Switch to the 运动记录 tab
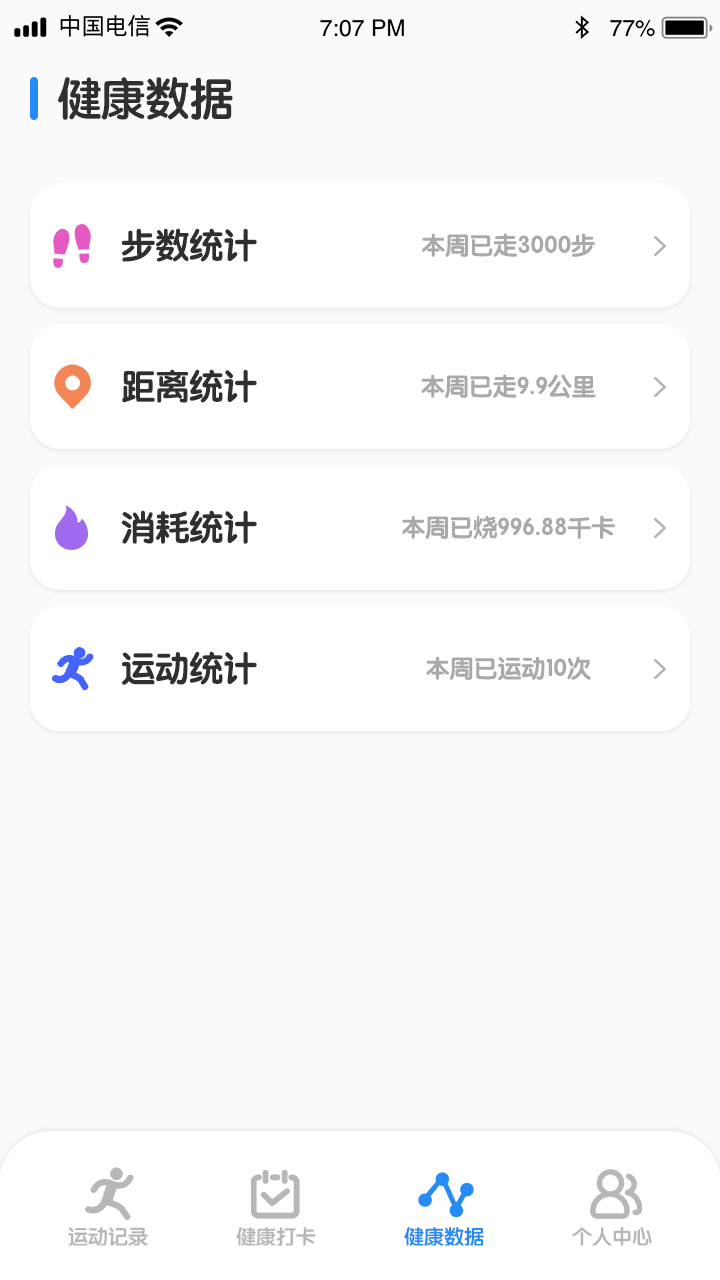Image resolution: width=720 pixels, height=1280 pixels. [108, 1208]
